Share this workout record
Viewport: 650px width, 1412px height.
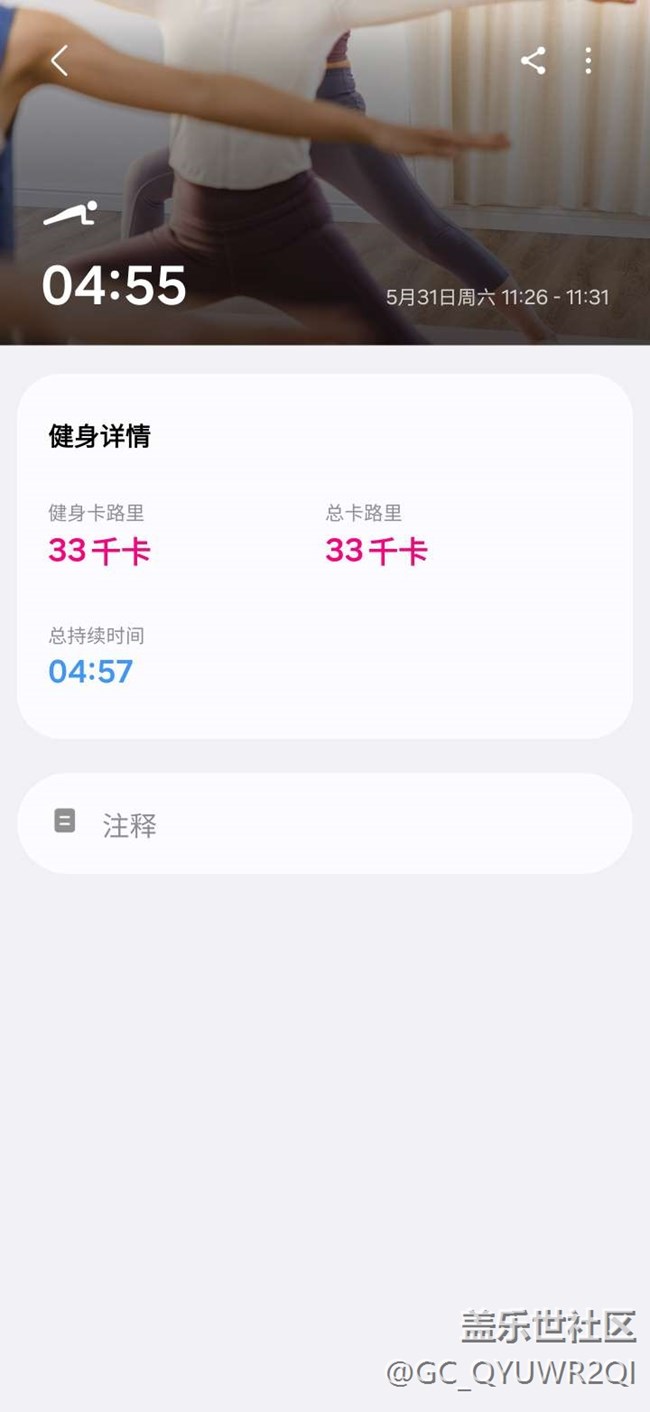(533, 61)
